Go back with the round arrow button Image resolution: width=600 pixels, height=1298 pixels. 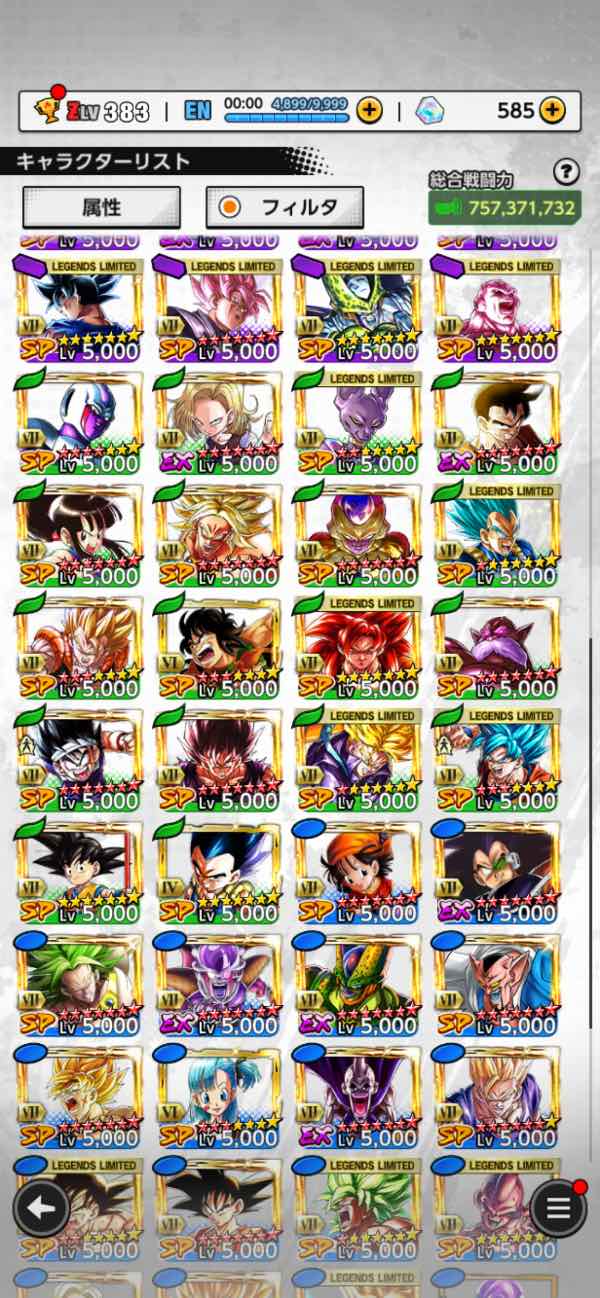41,1209
